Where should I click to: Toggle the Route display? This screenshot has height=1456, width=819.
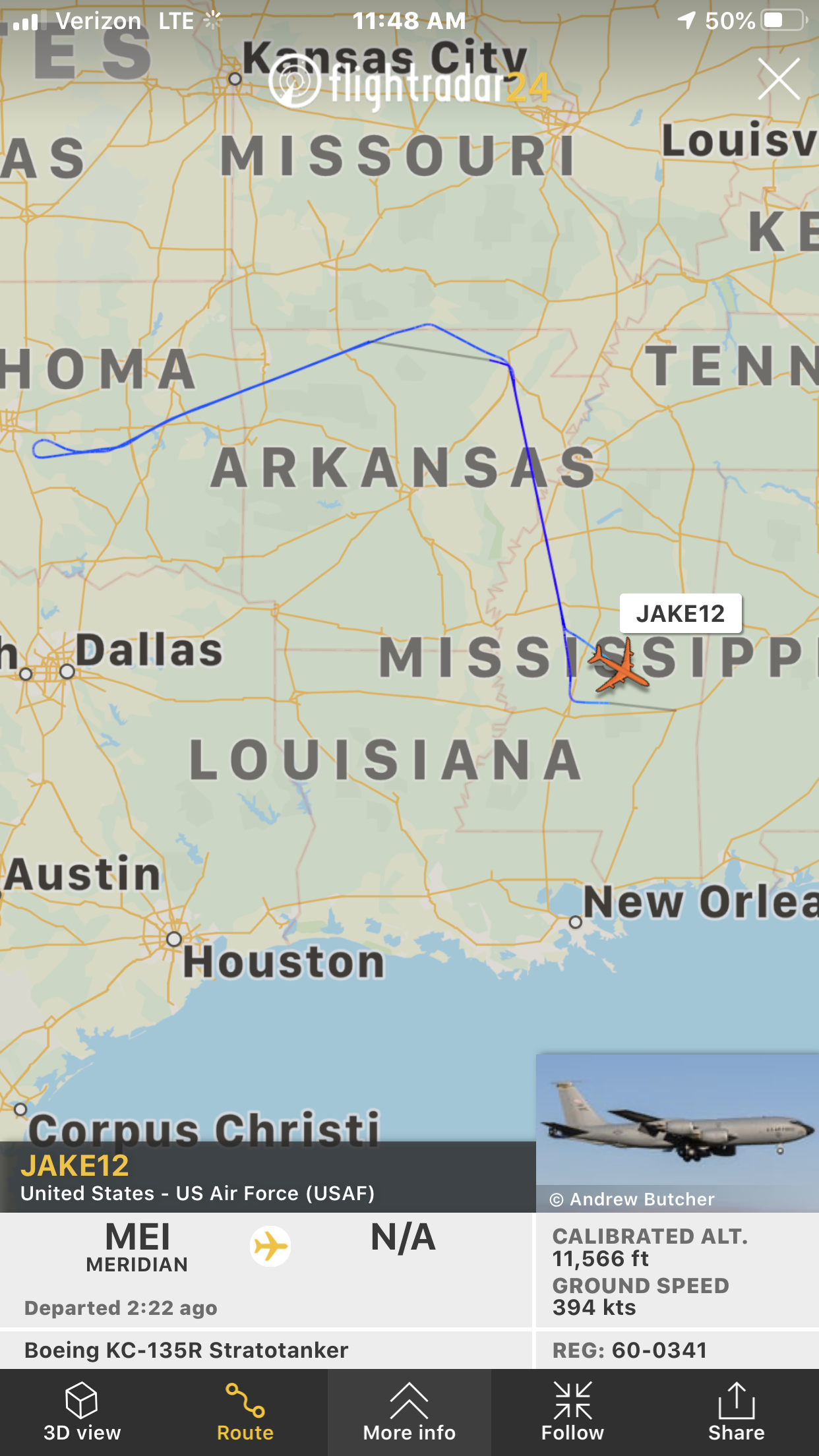(x=245, y=1412)
